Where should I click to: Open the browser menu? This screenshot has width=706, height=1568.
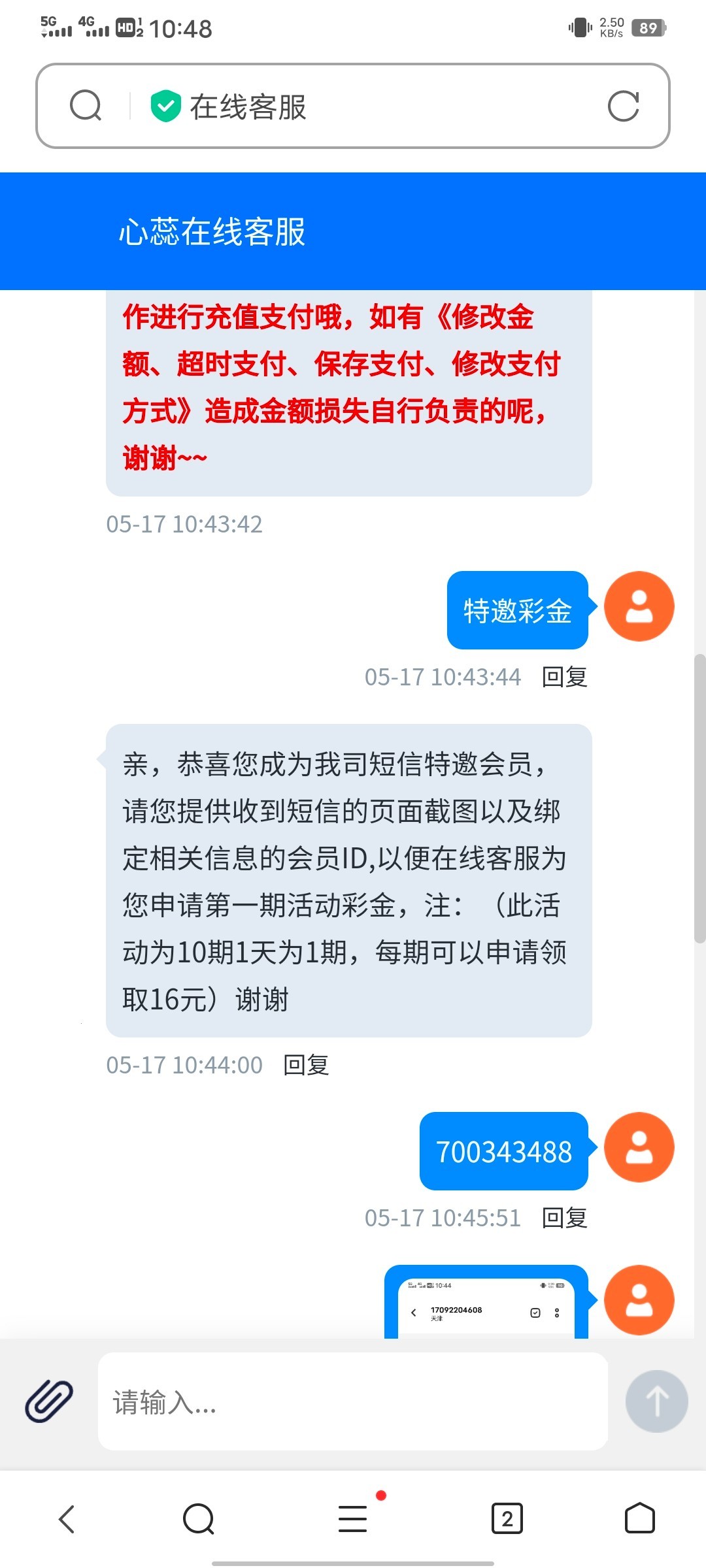353,1519
